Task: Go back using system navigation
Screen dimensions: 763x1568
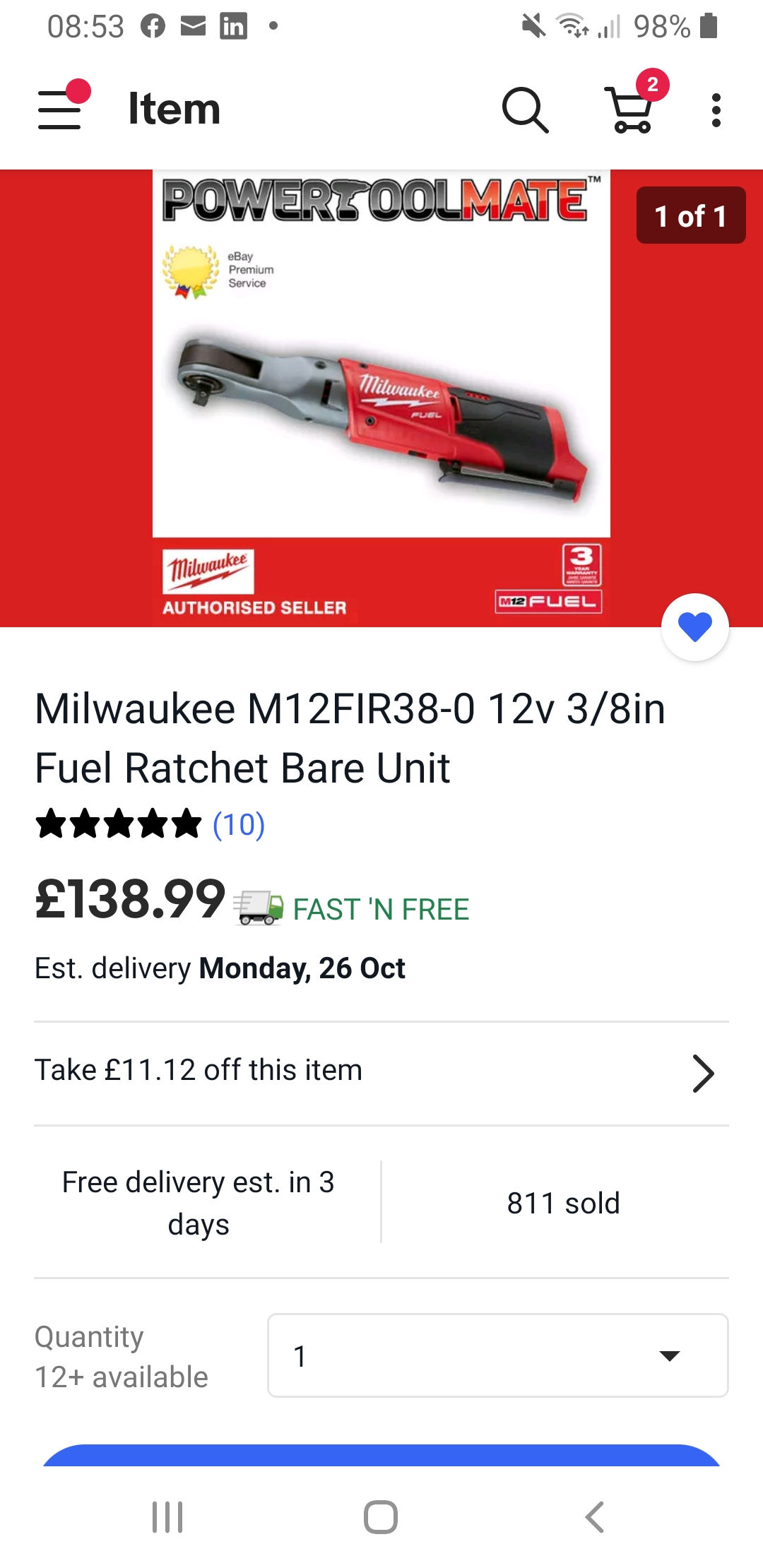Action: click(594, 1516)
